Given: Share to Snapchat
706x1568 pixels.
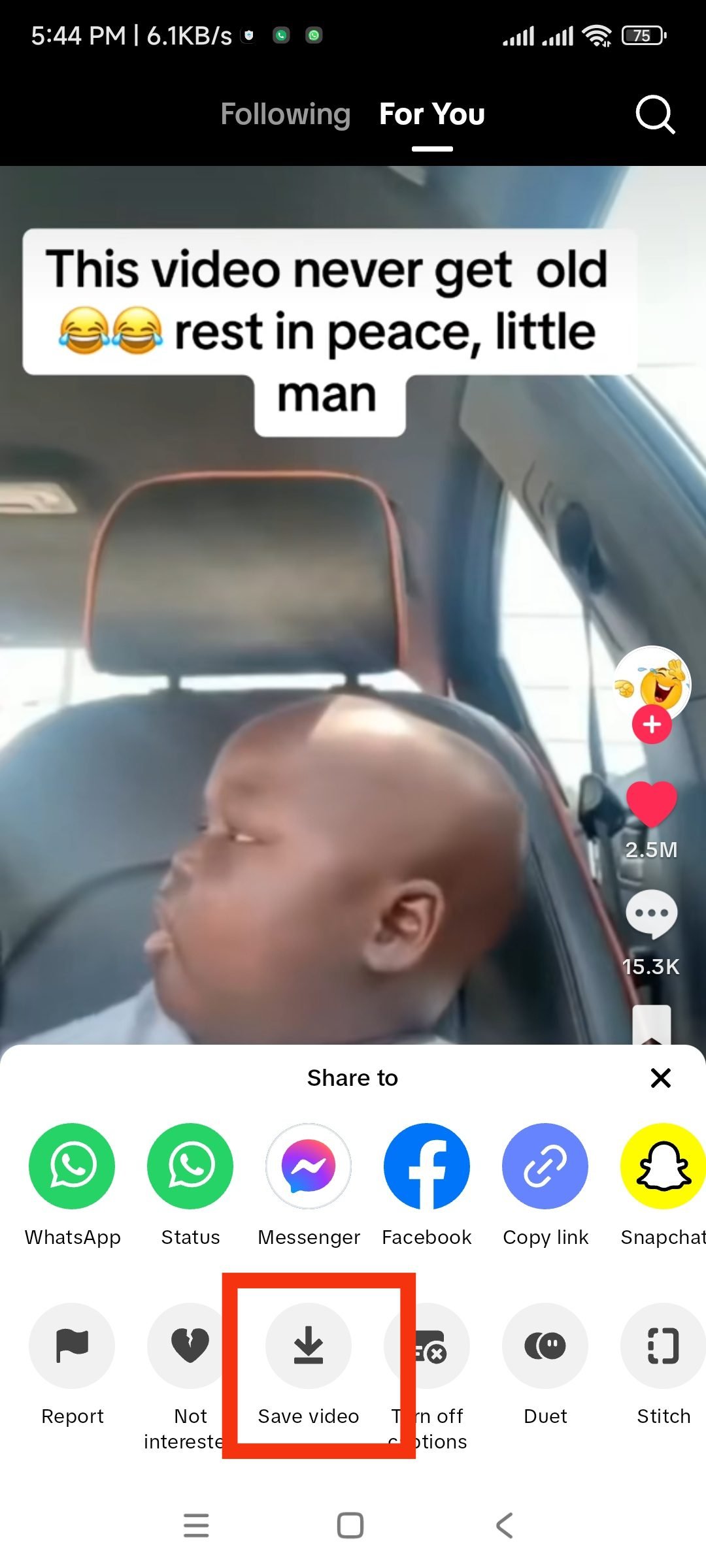Looking at the screenshot, I should coord(663,1166).
